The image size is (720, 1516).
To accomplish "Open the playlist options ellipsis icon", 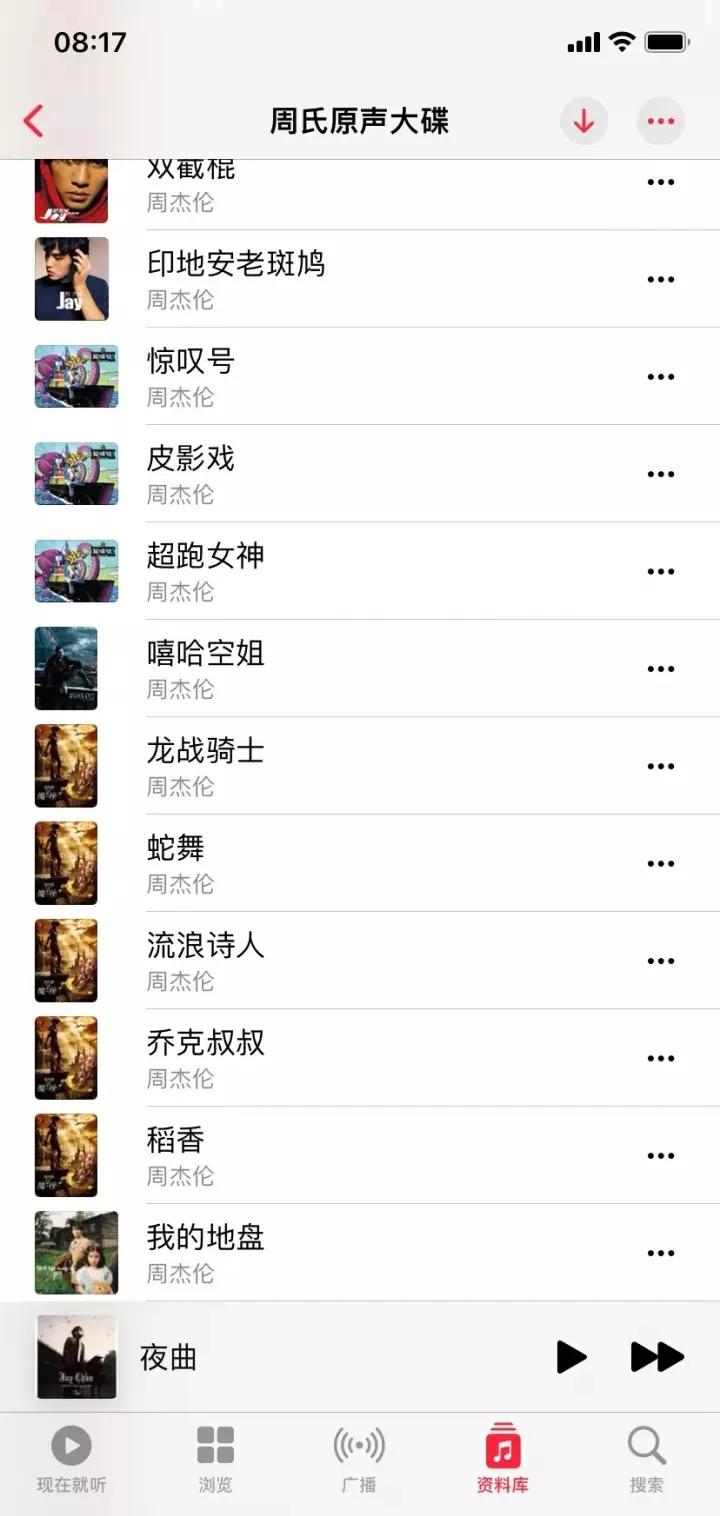I will pyautogui.click(x=660, y=119).
